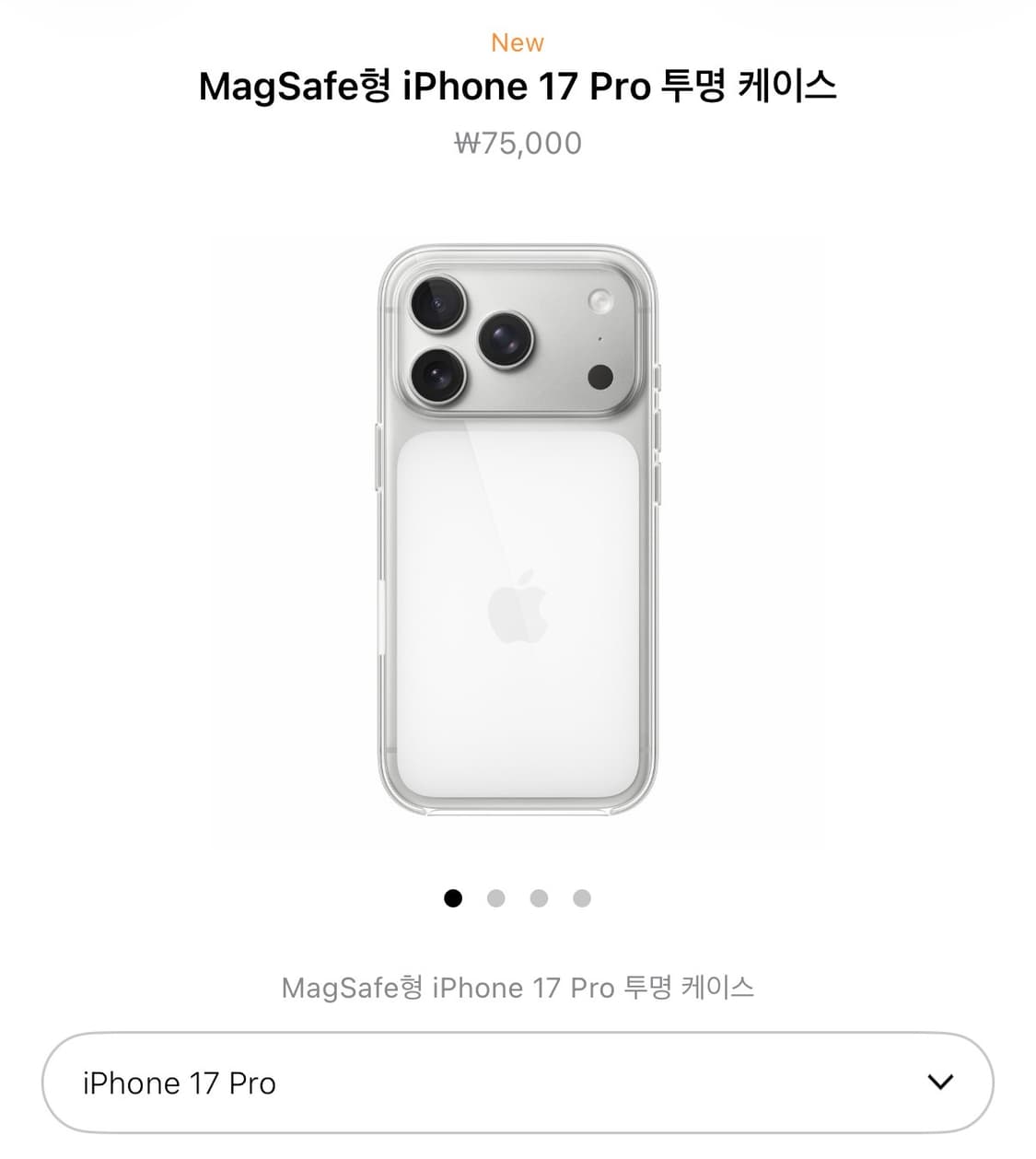Click the orange New badge above the title
1036x1159 pixels.
(x=518, y=42)
